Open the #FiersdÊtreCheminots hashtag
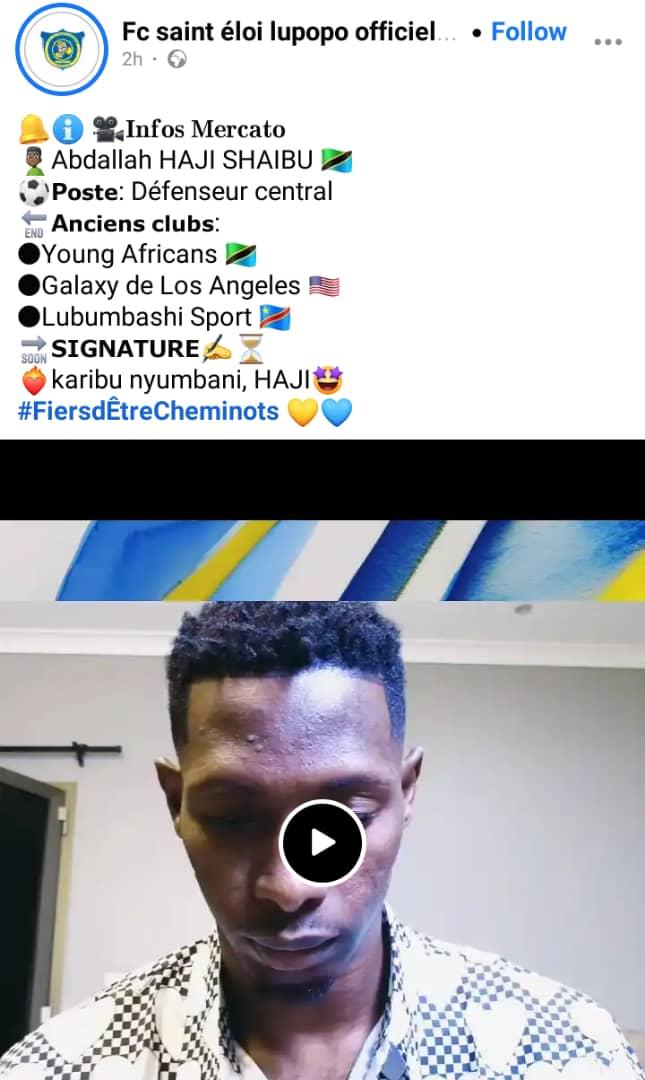The width and height of the screenshot is (645, 1080). pyautogui.click(x=148, y=410)
